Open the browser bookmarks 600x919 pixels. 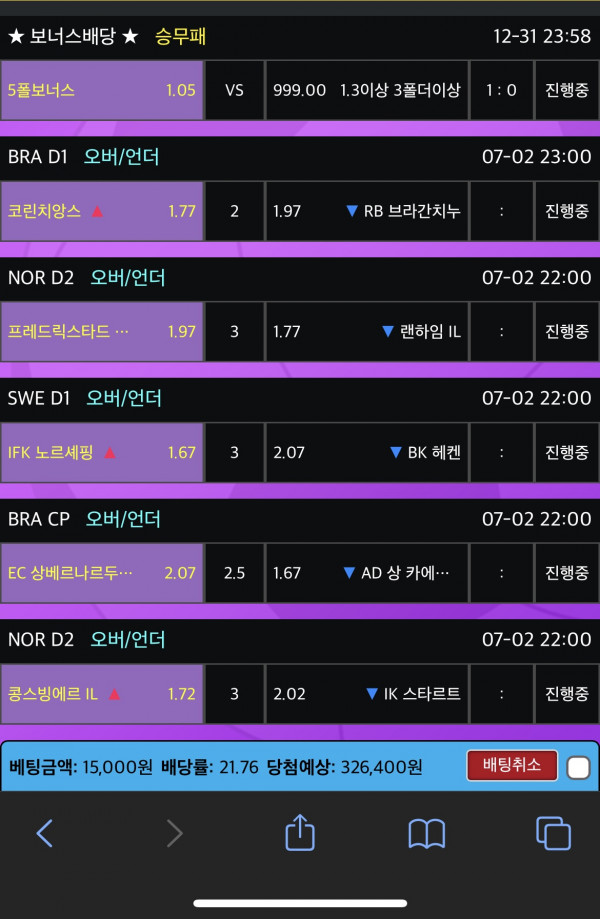(x=427, y=832)
